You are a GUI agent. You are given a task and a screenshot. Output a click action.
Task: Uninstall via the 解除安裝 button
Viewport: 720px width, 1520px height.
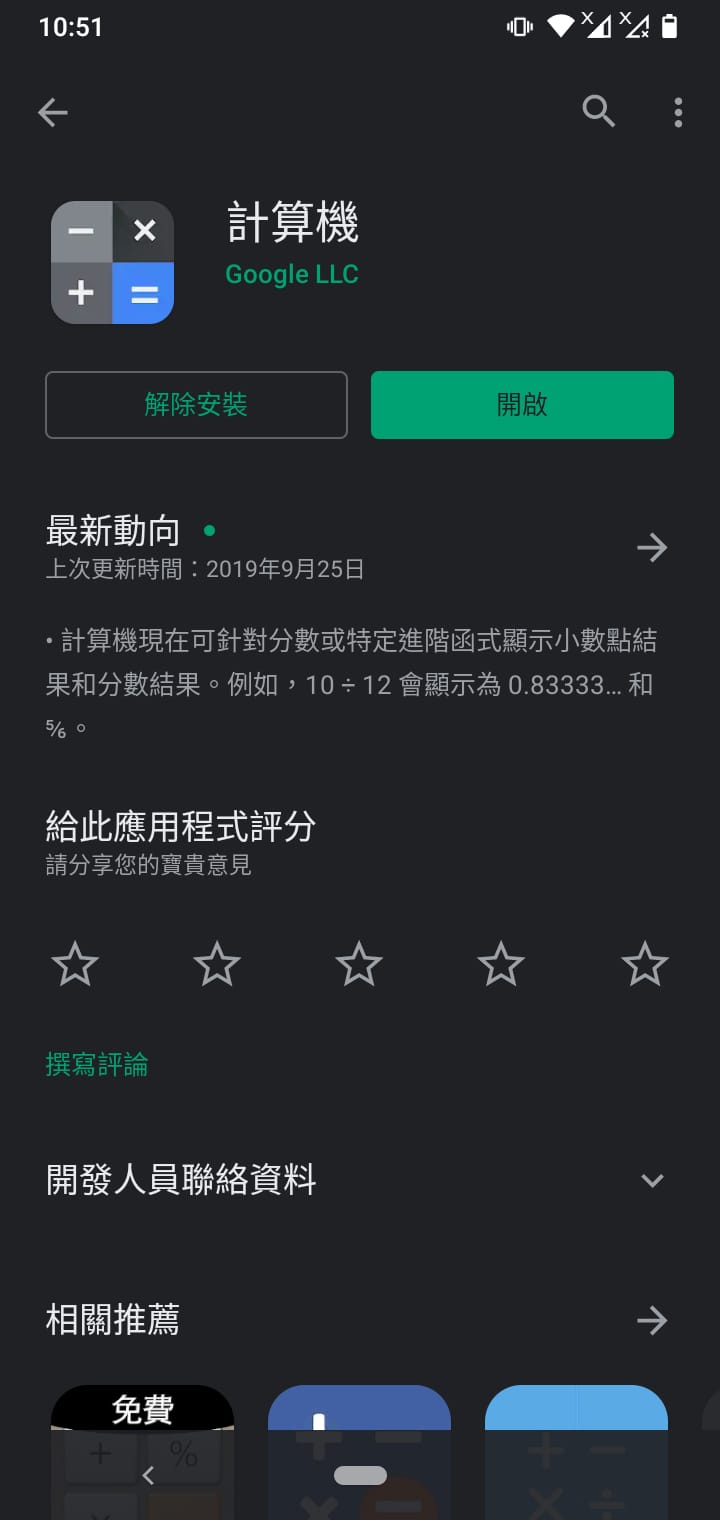pos(196,405)
